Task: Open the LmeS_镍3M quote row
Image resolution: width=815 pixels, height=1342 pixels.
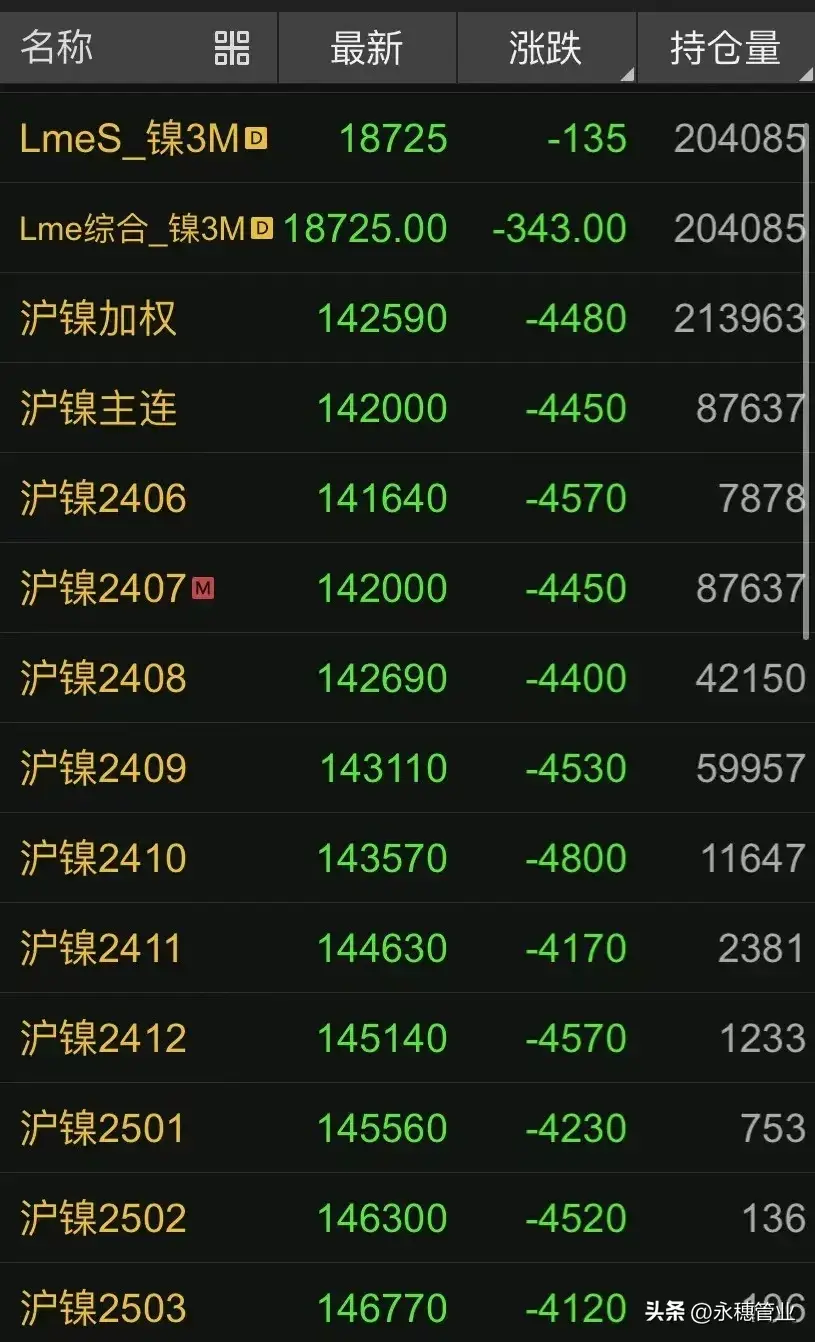Action: (x=130, y=139)
